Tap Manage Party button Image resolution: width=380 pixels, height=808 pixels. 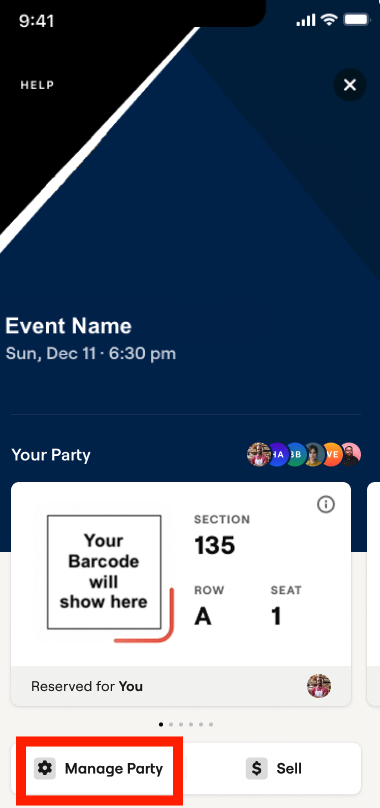point(98,769)
